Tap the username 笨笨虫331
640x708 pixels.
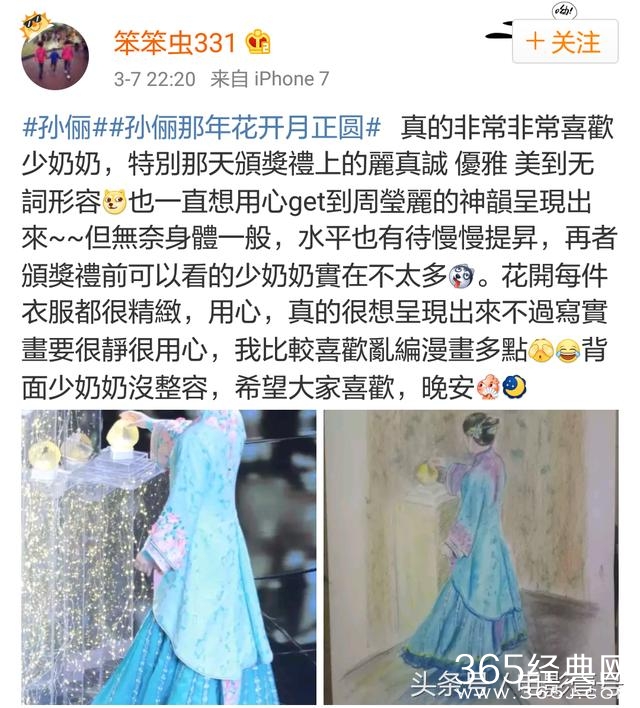coord(174,42)
